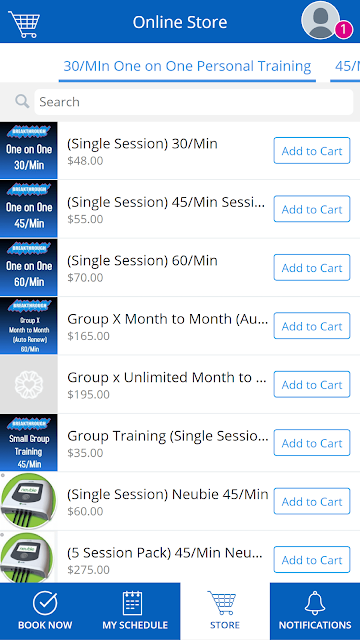Add (Single Session) 60/Min to cart
This screenshot has height=640, width=360.
coord(312,267)
